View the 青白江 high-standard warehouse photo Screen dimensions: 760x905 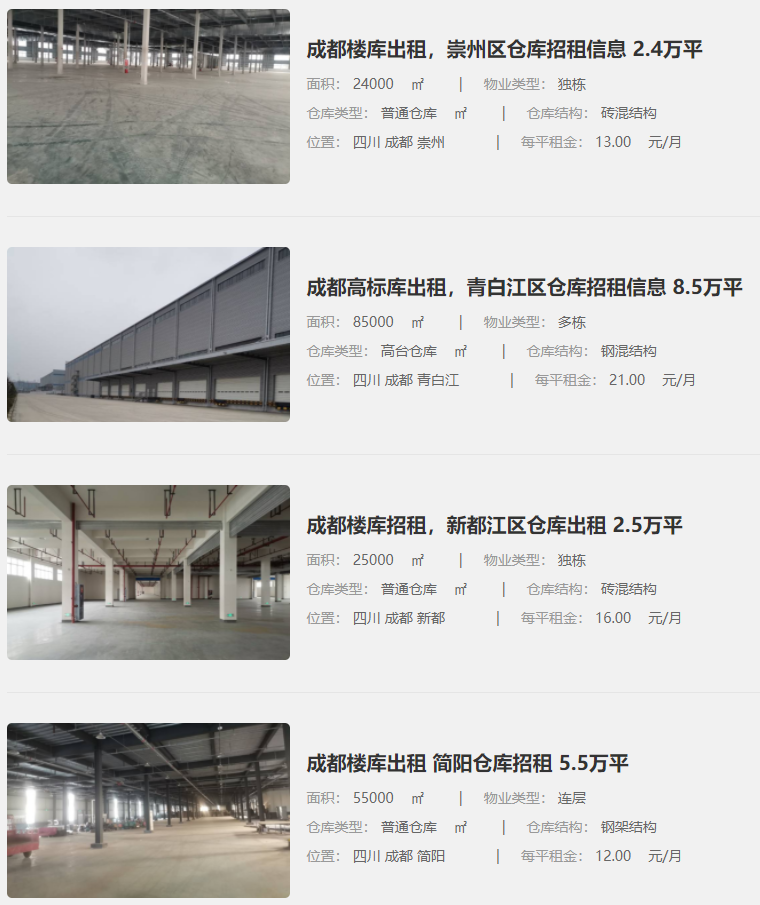[x=148, y=335]
